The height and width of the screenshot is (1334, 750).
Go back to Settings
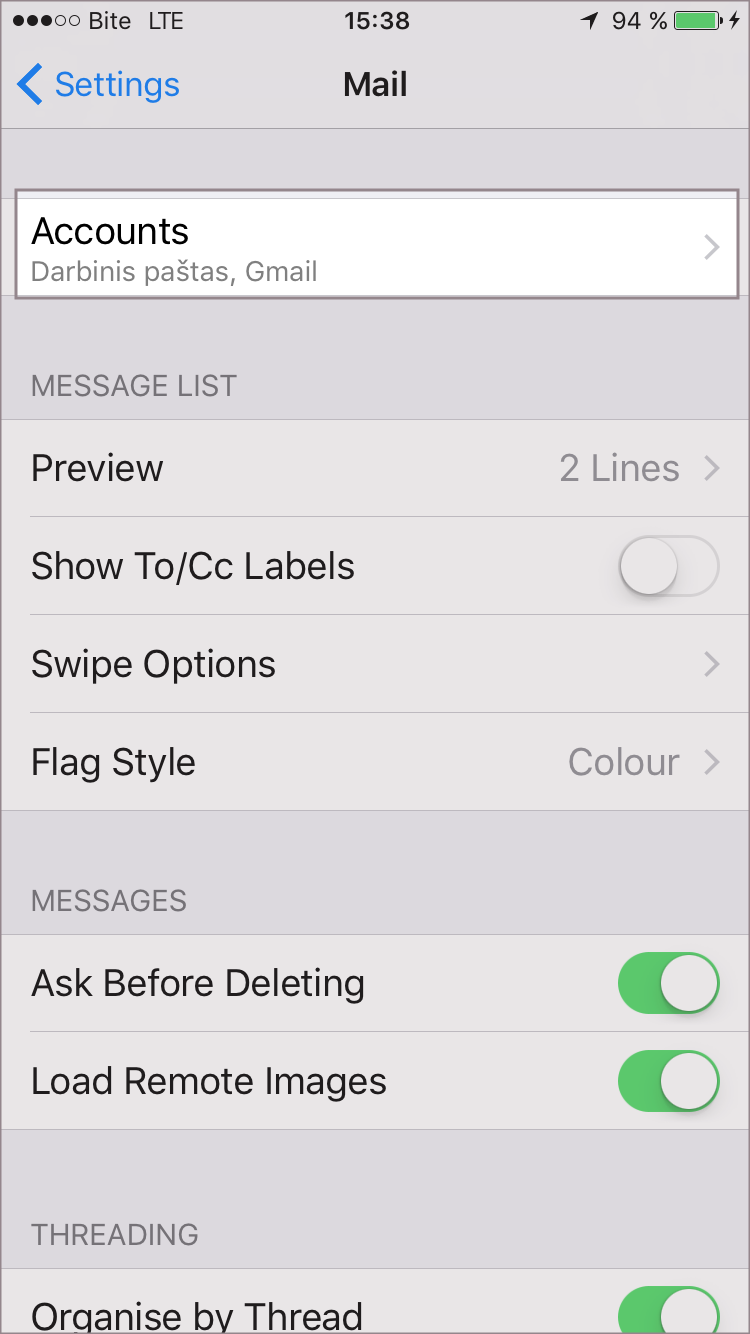pyautogui.click(x=98, y=85)
